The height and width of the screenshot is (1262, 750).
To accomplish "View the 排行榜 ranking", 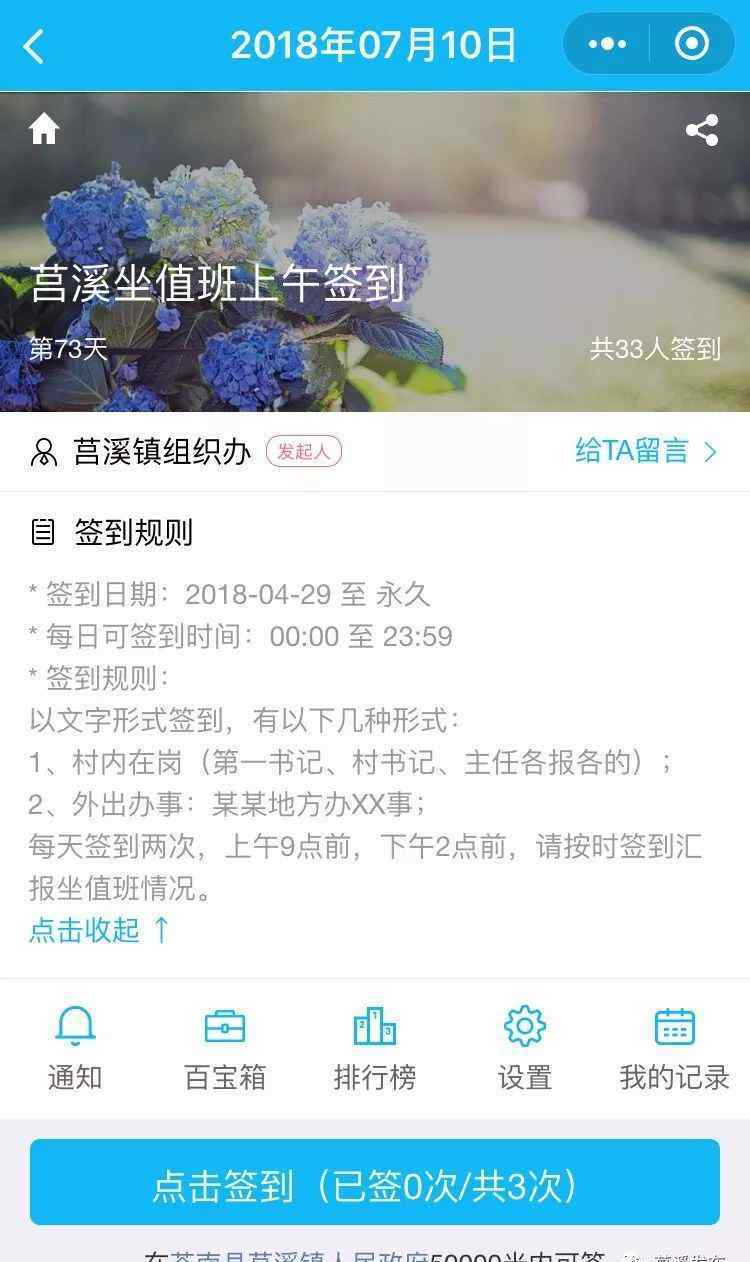I will (375, 1048).
